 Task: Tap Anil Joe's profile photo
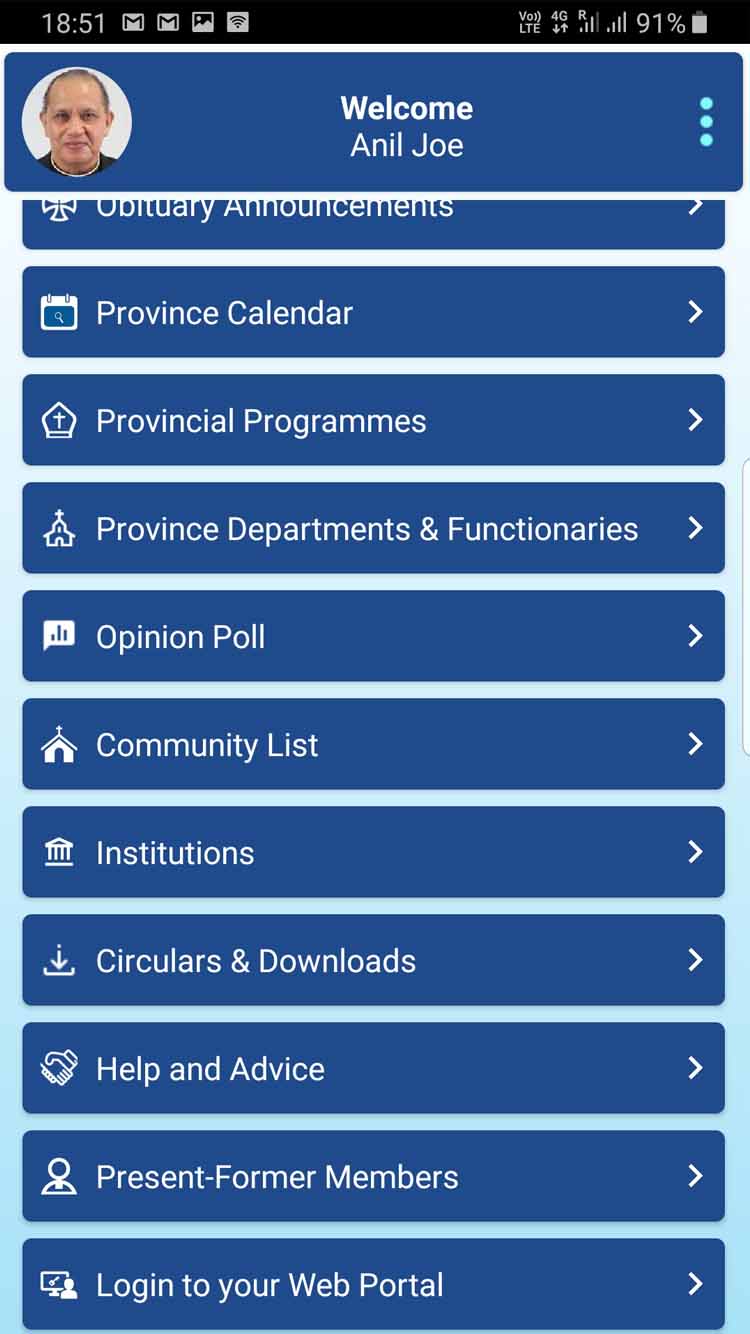[77, 122]
